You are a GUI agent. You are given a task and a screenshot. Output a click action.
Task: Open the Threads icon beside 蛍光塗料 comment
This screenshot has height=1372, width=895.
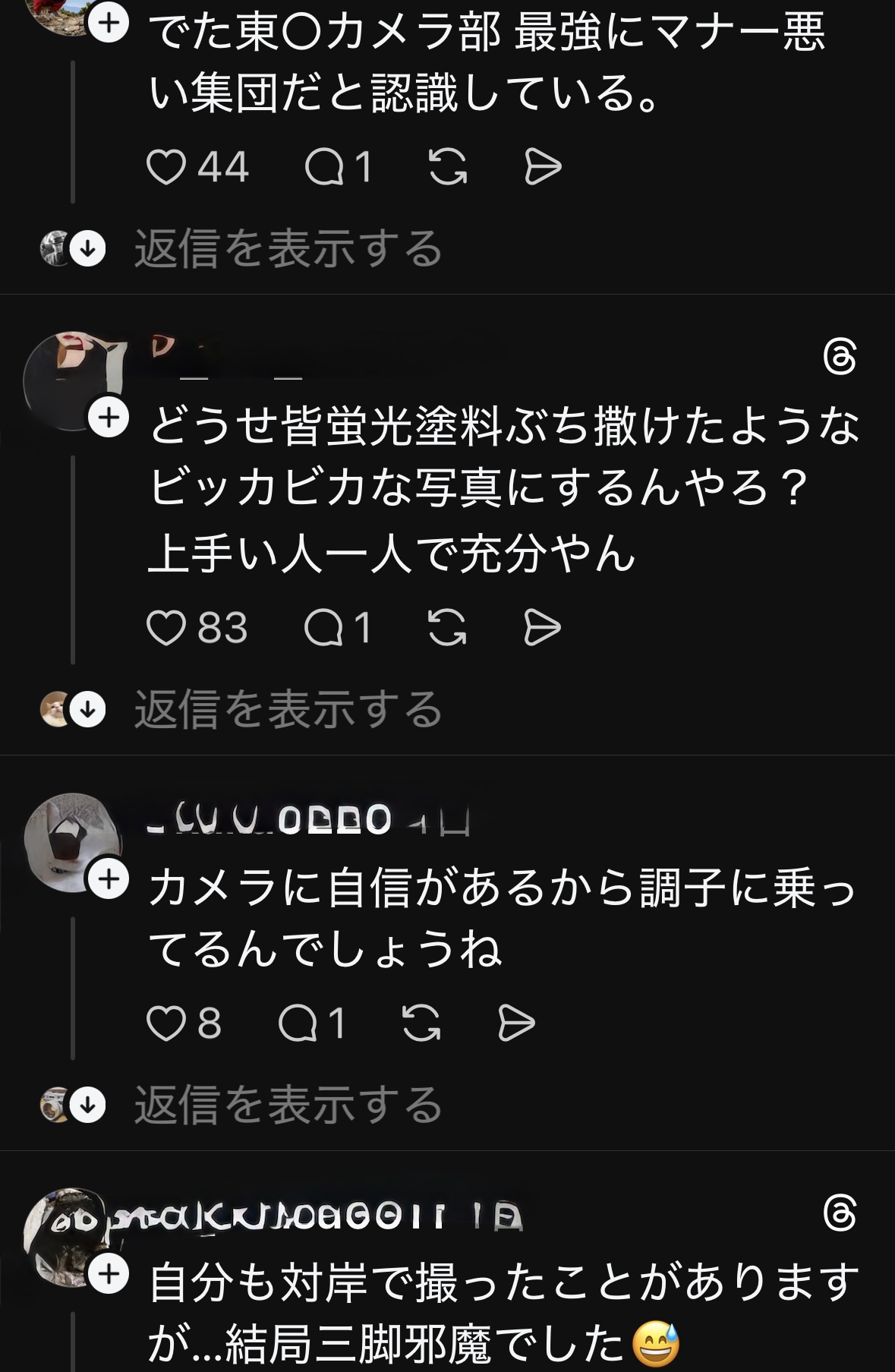(840, 358)
